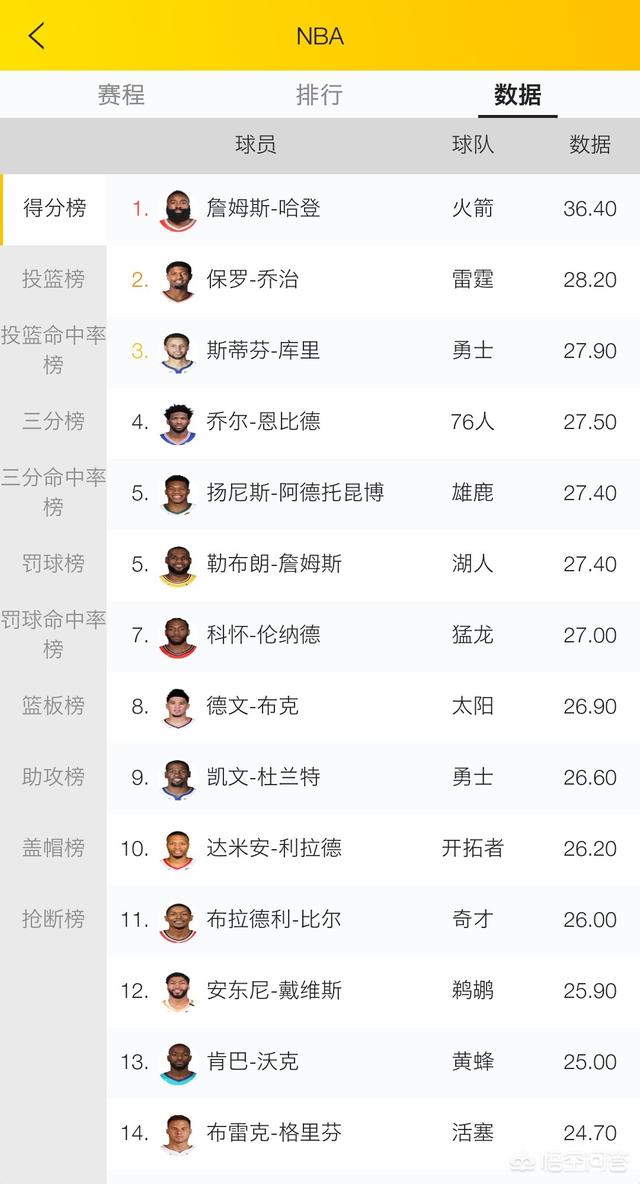
Task: Show the 罚球命中率榜 ranking
Action: point(54,634)
